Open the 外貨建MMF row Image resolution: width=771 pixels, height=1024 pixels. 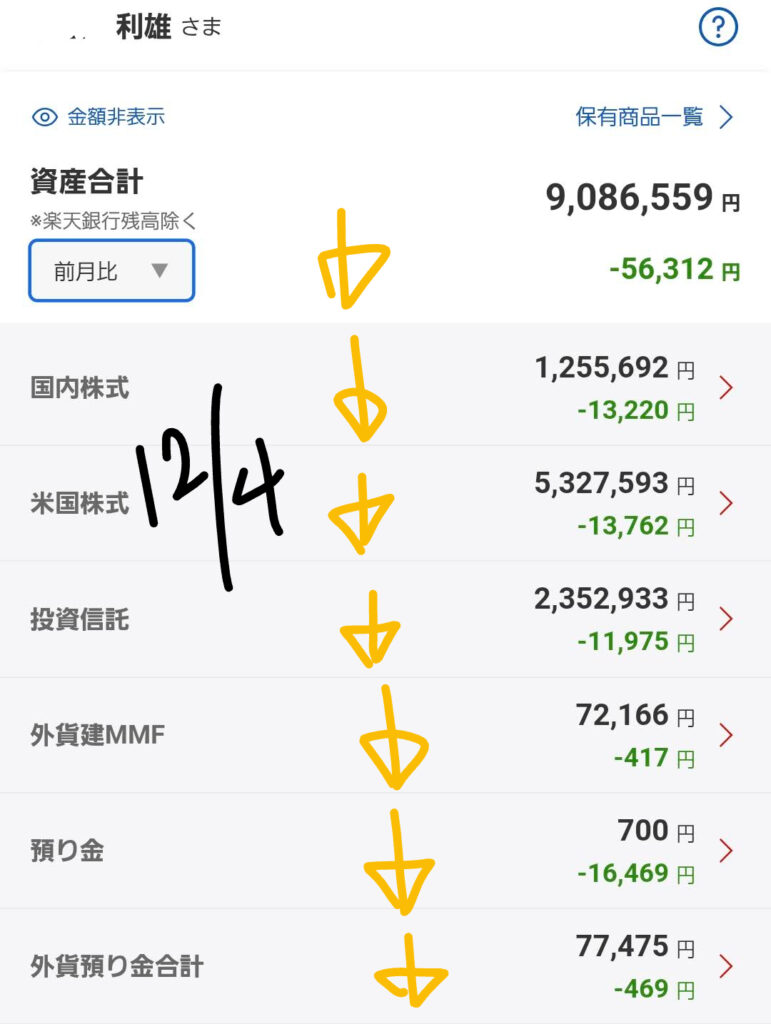click(x=385, y=735)
